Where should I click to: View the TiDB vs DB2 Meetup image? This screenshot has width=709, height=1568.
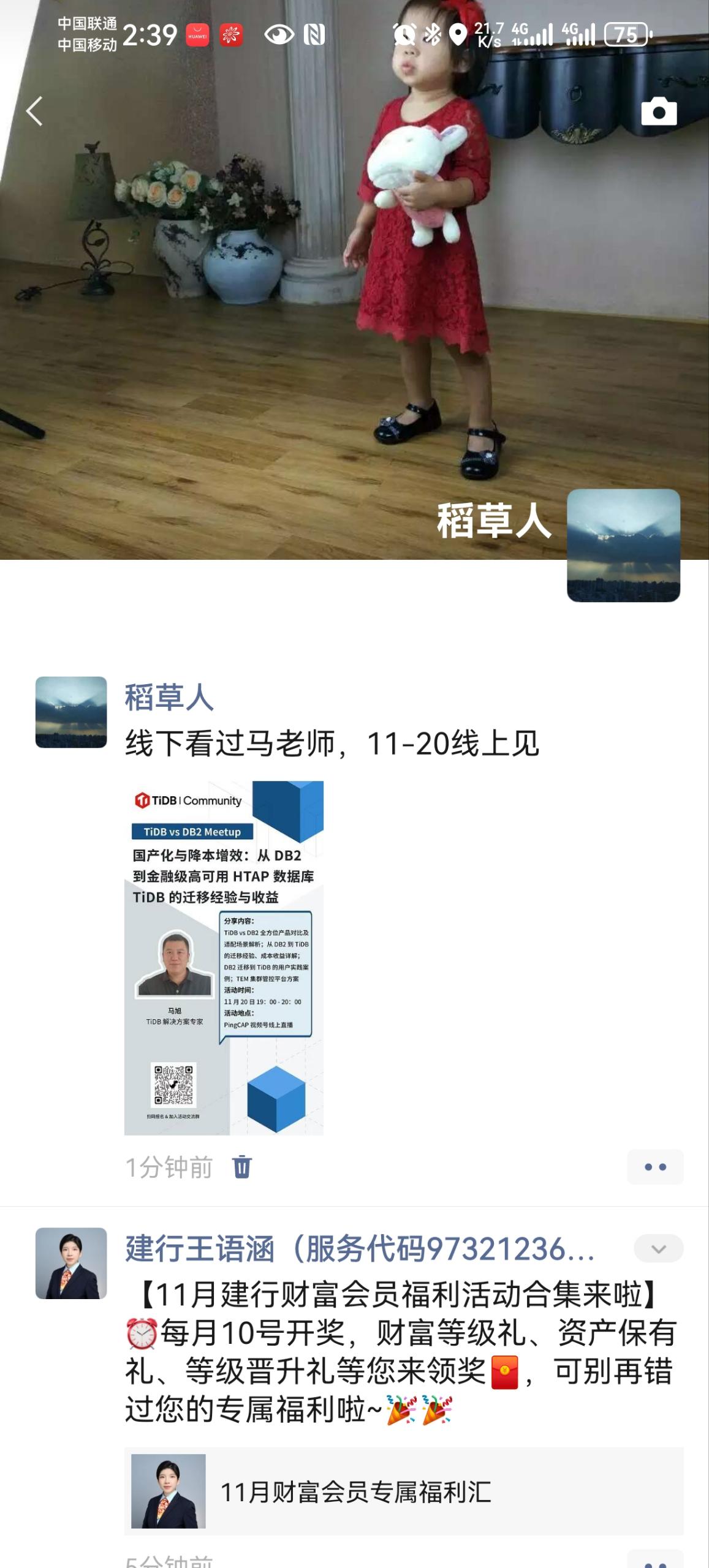pos(224,958)
